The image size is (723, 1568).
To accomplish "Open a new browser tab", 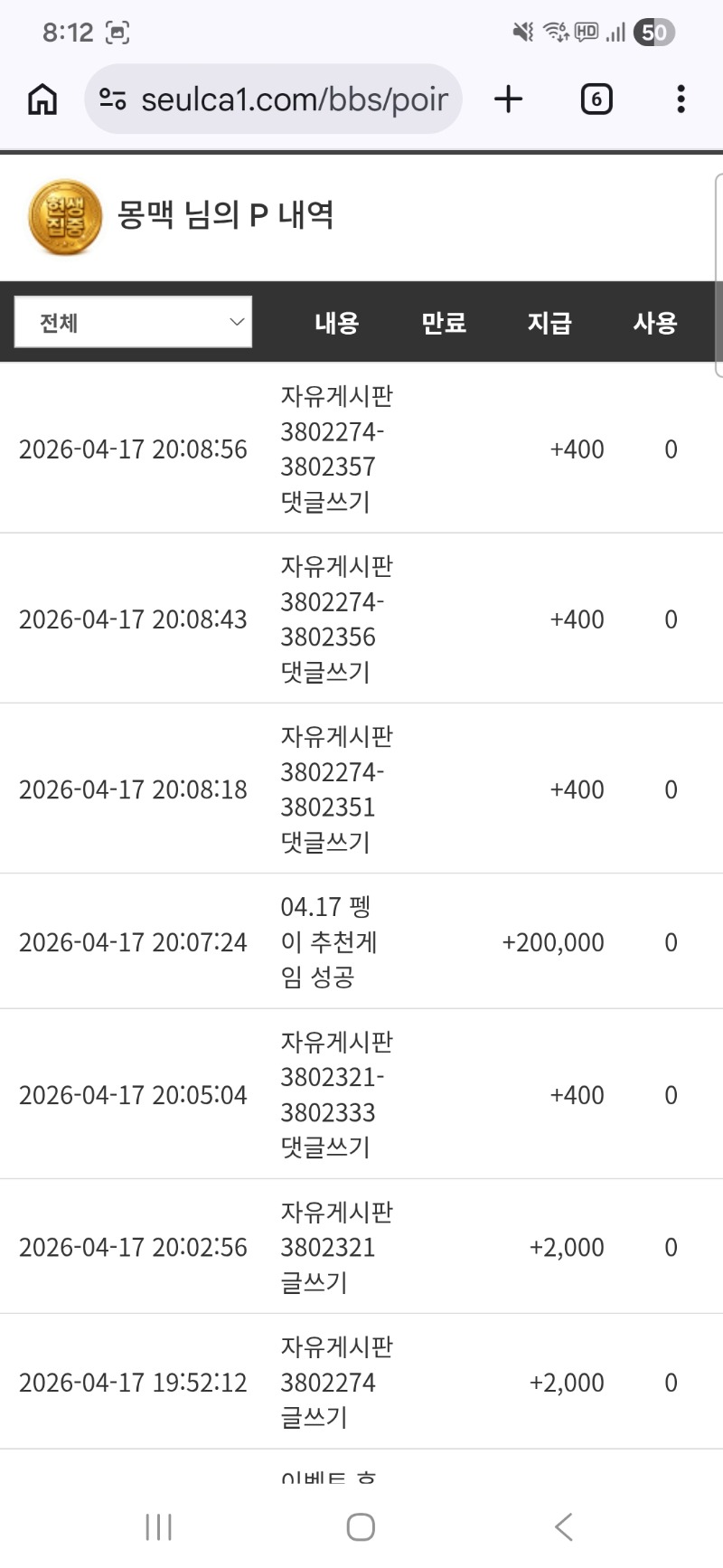I will [509, 99].
